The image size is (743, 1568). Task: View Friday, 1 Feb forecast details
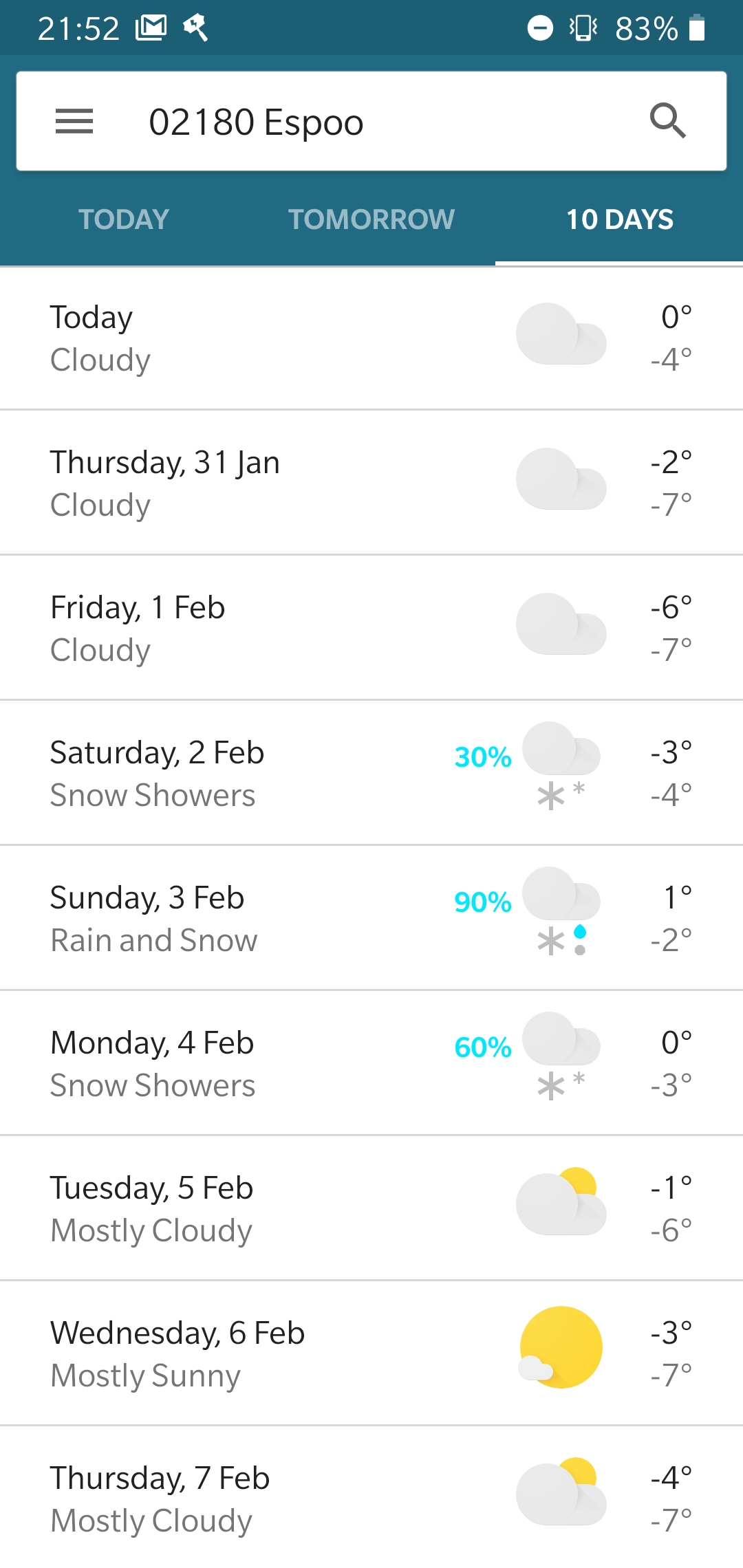tap(371, 628)
